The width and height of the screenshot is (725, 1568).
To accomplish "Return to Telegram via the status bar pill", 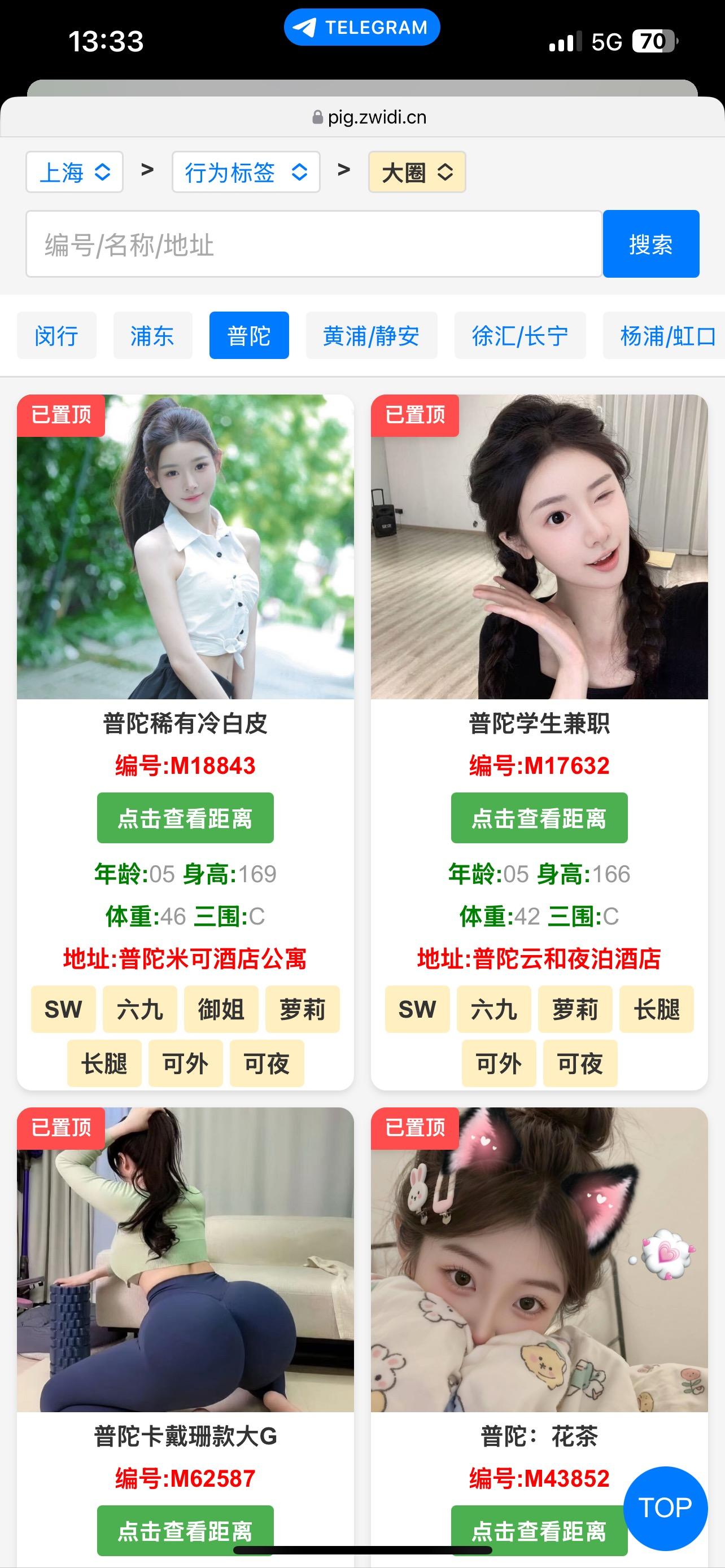I will pos(361,28).
